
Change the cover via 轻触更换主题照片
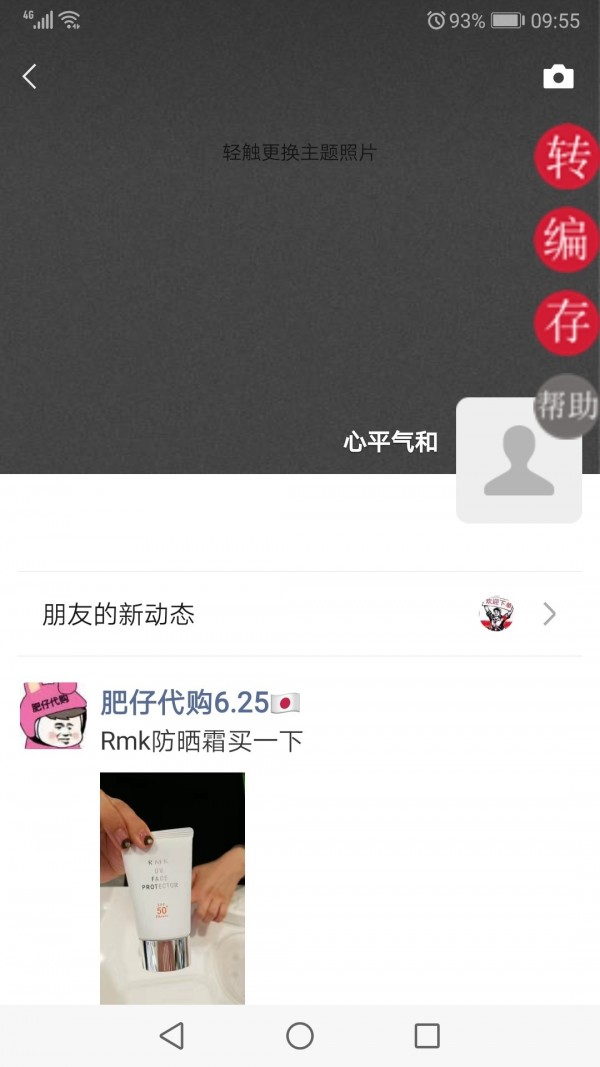tap(299, 153)
